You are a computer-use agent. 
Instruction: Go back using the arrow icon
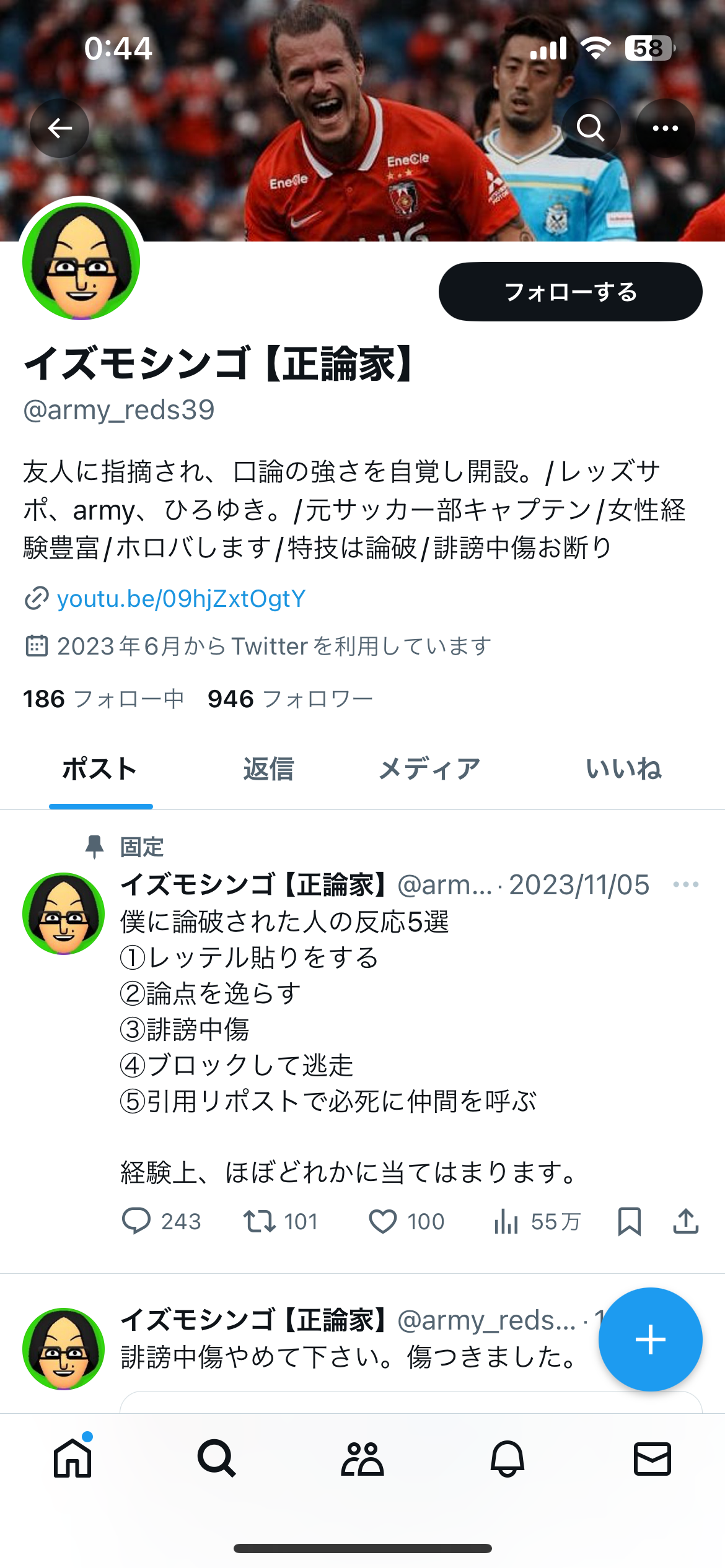coord(59,128)
